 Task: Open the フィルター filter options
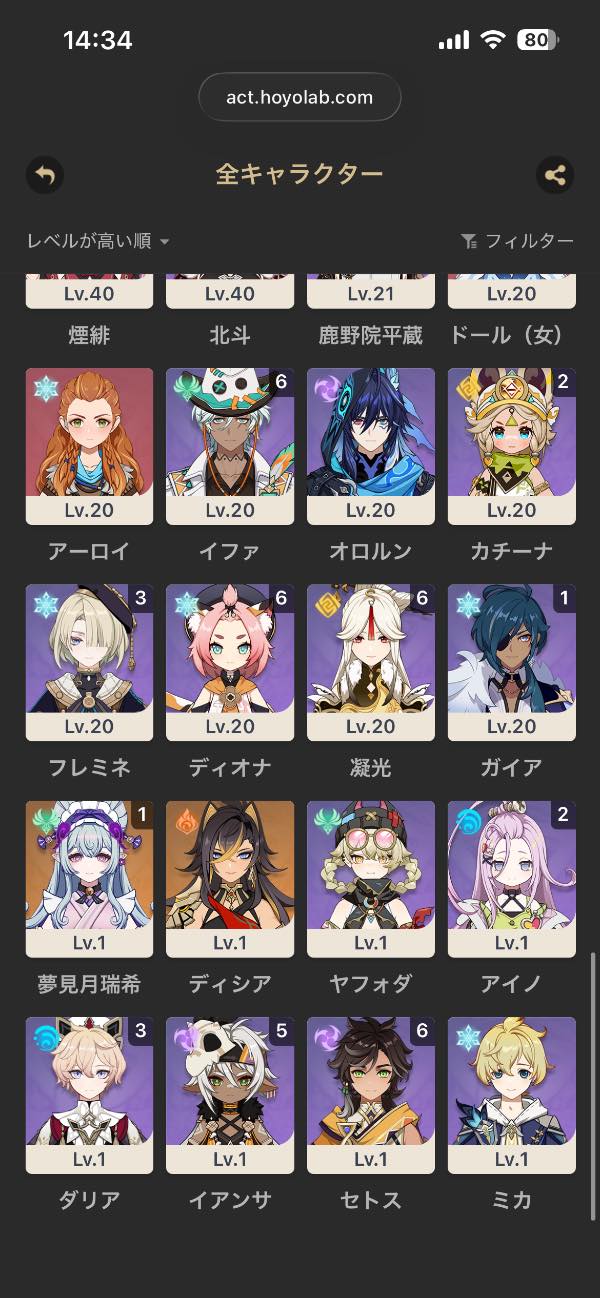[x=517, y=241]
